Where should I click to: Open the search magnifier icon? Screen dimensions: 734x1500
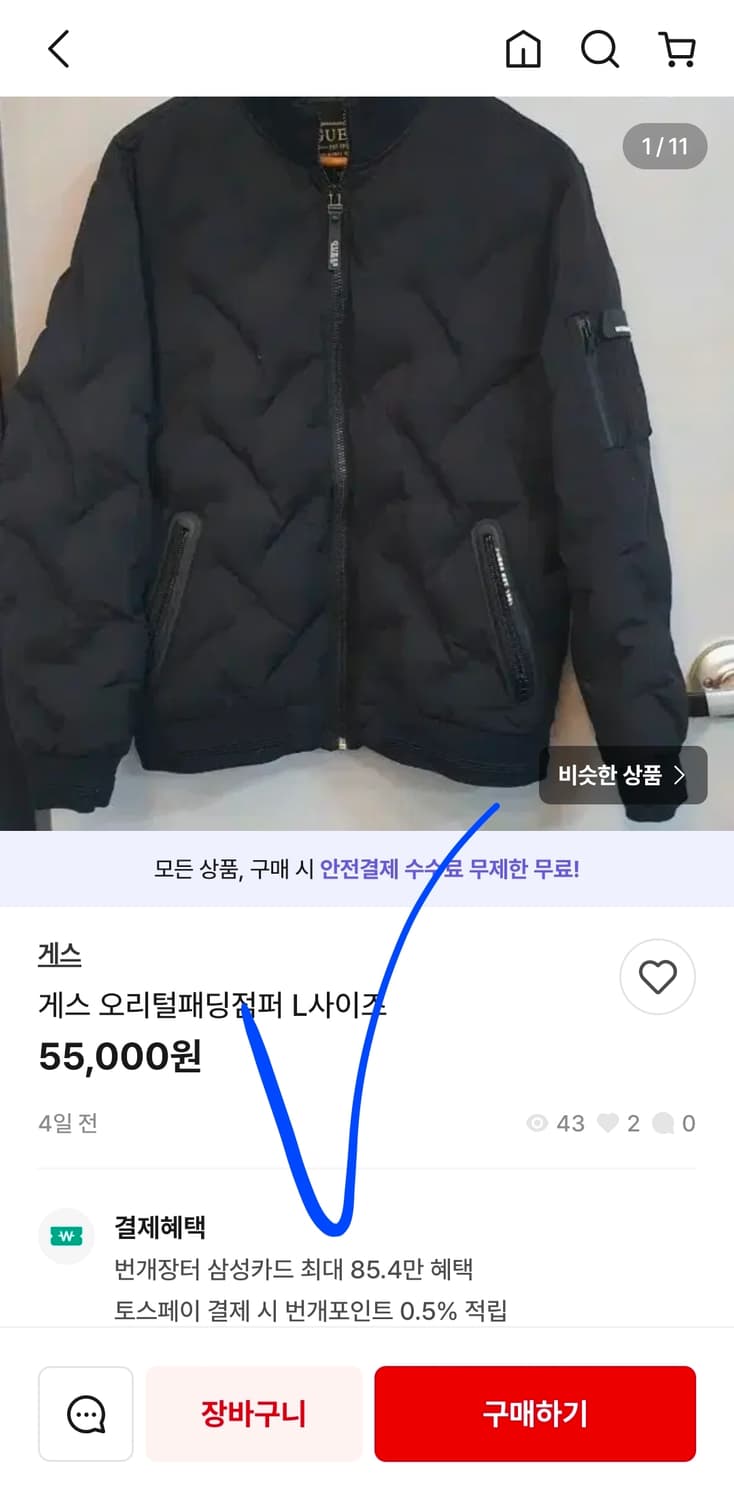[x=599, y=47]
